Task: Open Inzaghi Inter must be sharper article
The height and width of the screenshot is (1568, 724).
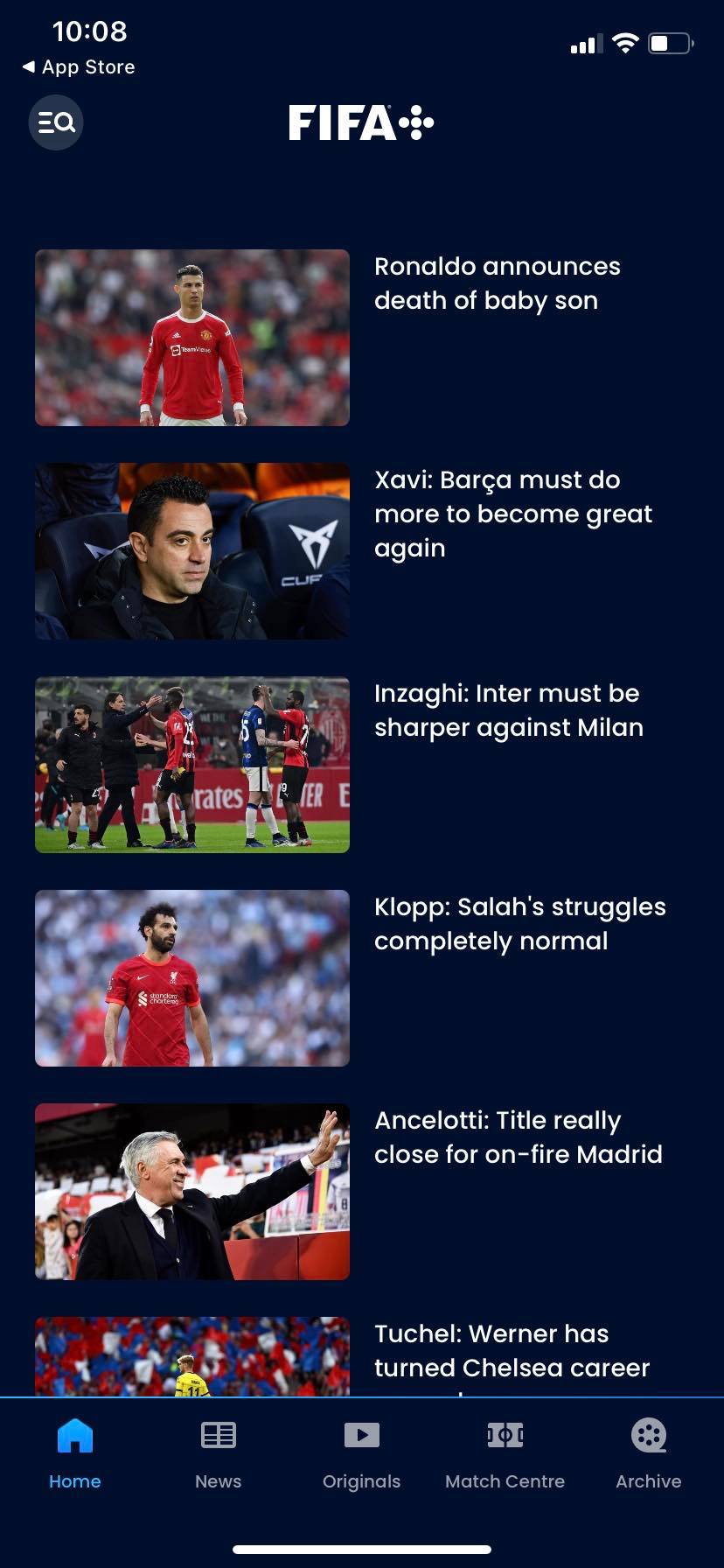Action: 508,710
